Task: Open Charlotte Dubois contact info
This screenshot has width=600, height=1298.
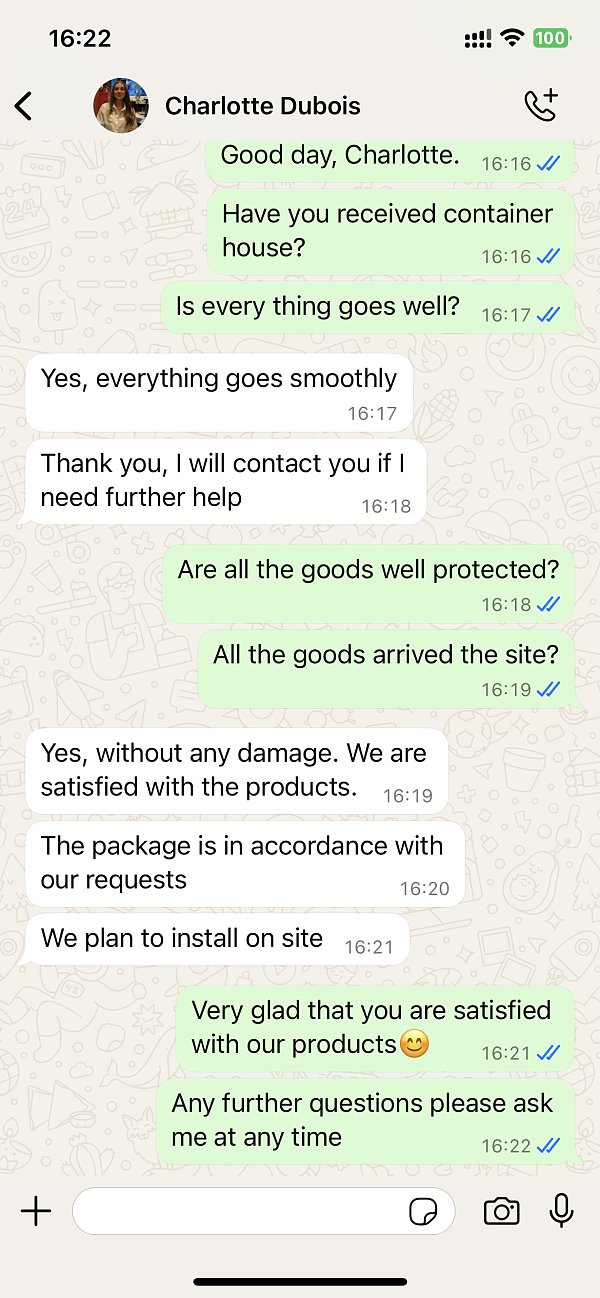Action: (262, 106)
